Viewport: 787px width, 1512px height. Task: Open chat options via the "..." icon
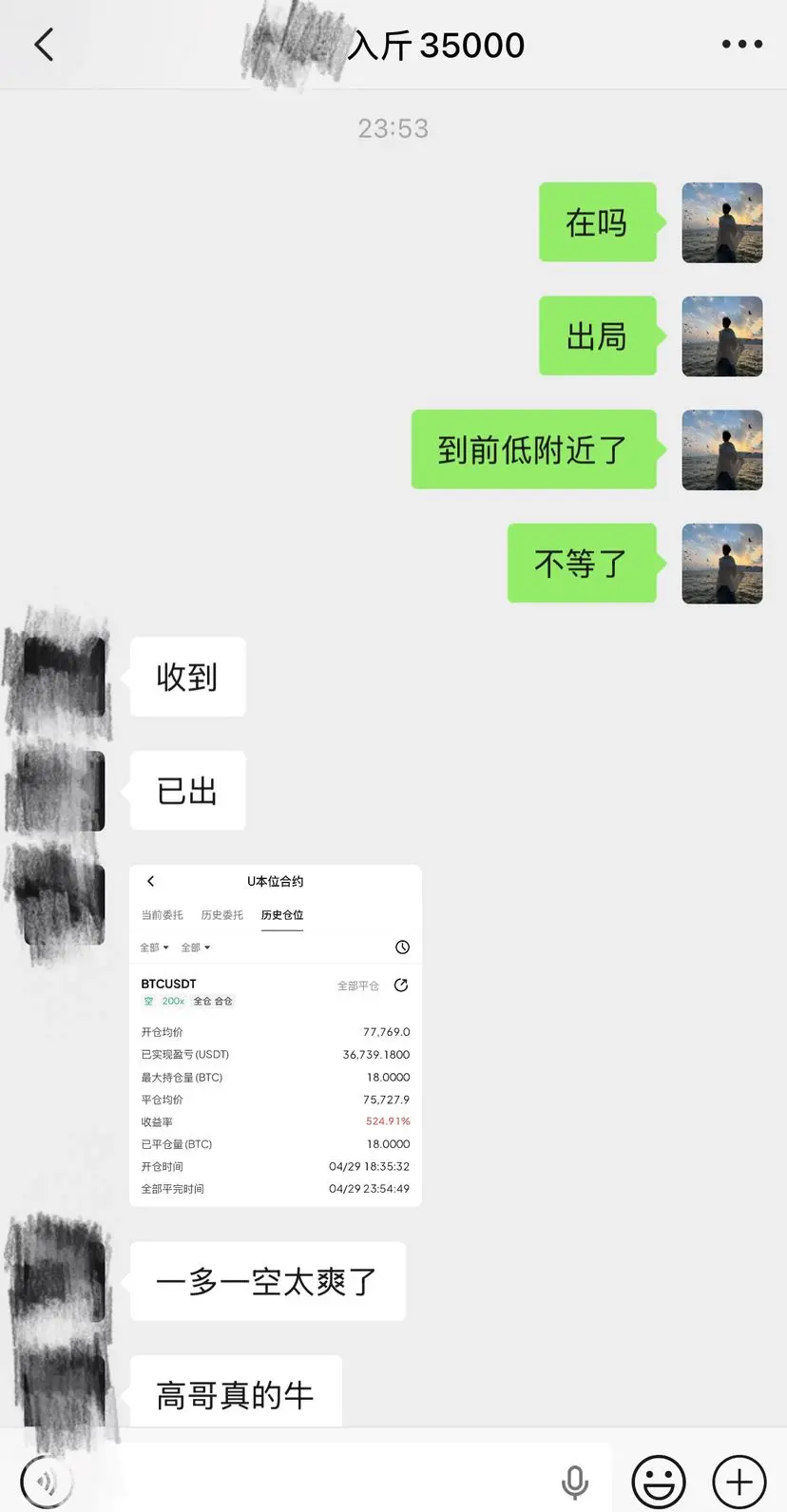[742, 44]
